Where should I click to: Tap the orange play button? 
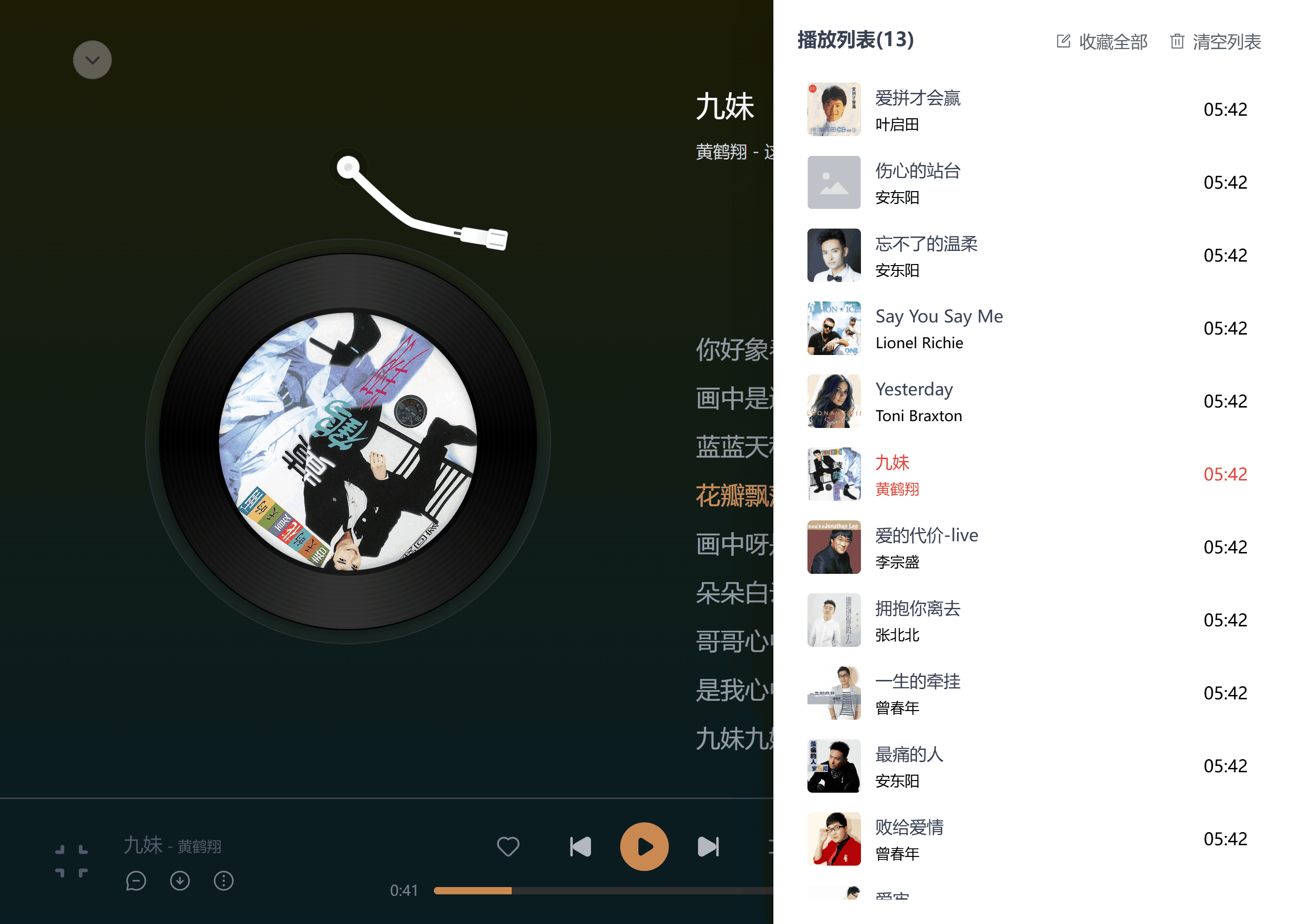pyautogui.click(x=644, y=847)
